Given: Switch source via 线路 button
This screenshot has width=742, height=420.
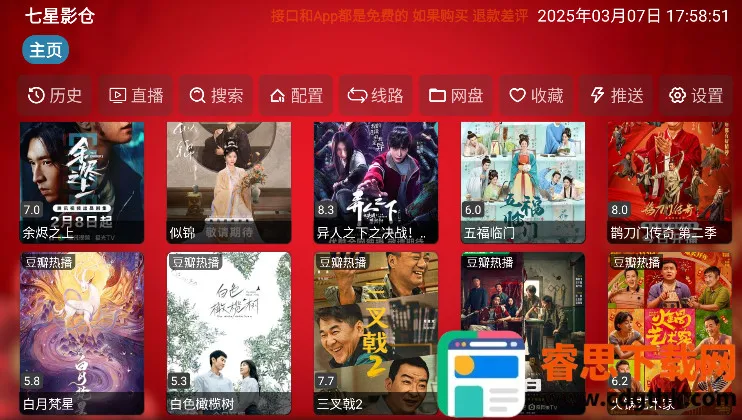Looking at the screenshot, I should 376,96.
